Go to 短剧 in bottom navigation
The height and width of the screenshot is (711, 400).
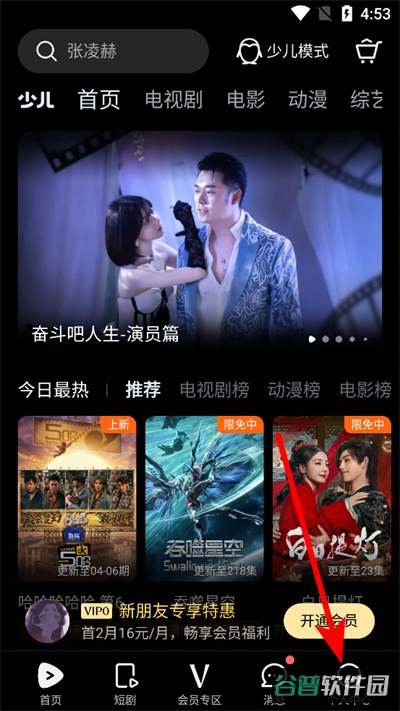click(125, 684)
